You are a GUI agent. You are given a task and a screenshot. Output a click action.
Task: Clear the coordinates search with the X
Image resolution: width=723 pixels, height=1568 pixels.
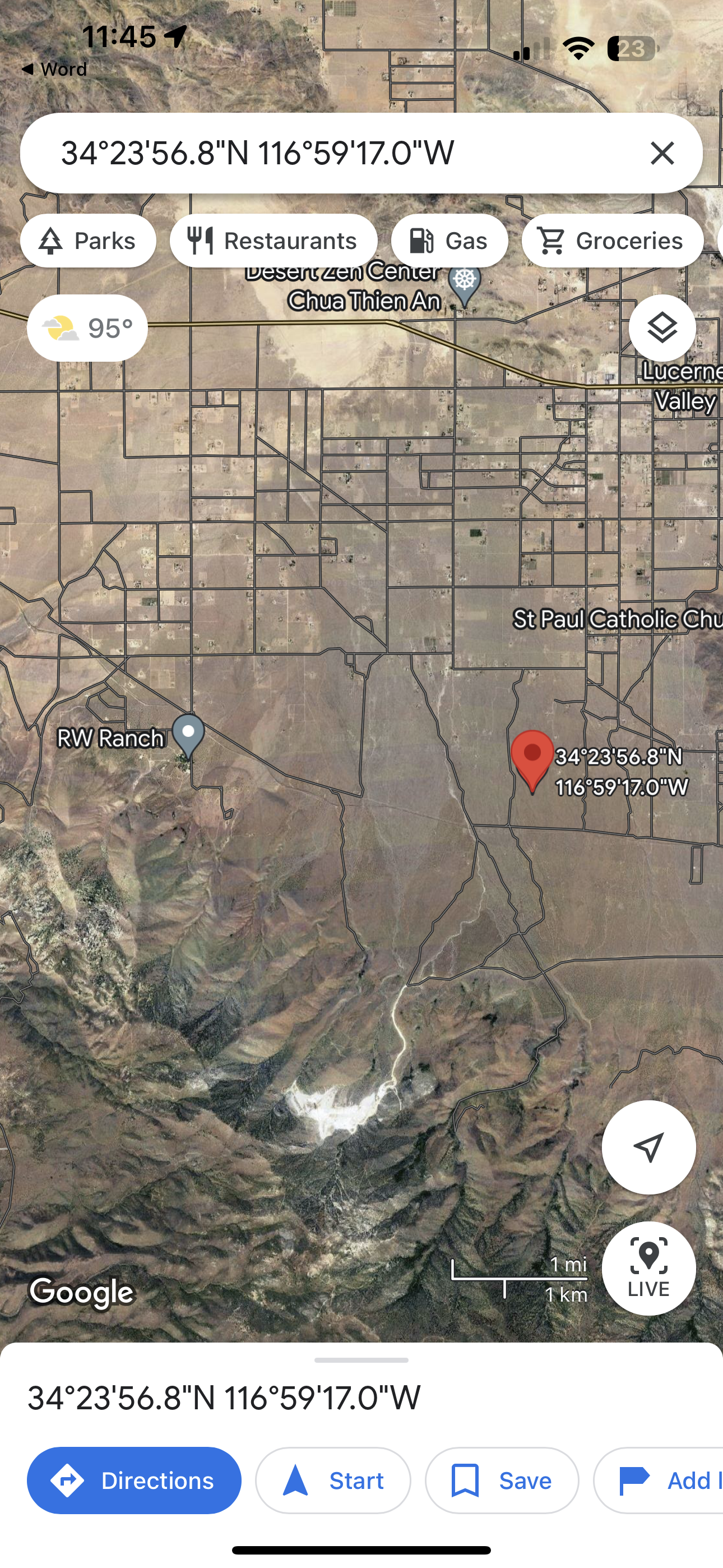click(661, 153)
